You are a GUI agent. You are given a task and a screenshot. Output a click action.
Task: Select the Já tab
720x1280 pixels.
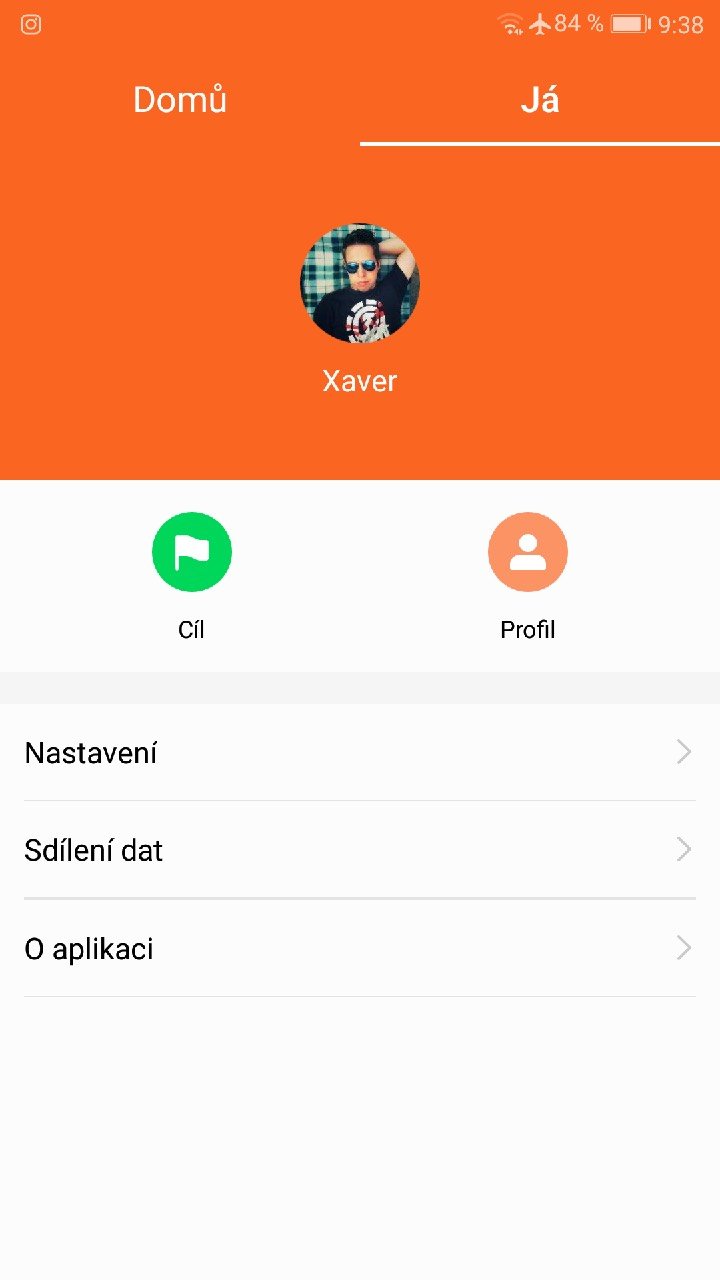click(540, 100)
